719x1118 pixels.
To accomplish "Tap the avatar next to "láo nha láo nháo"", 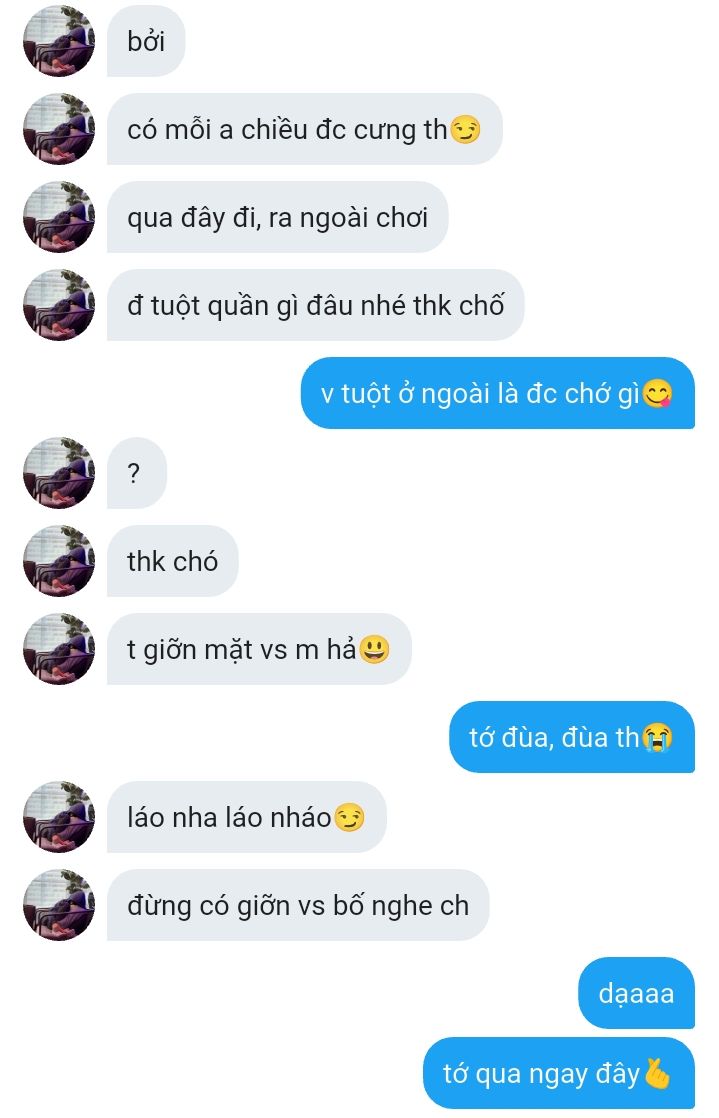I will coord(59,817).
